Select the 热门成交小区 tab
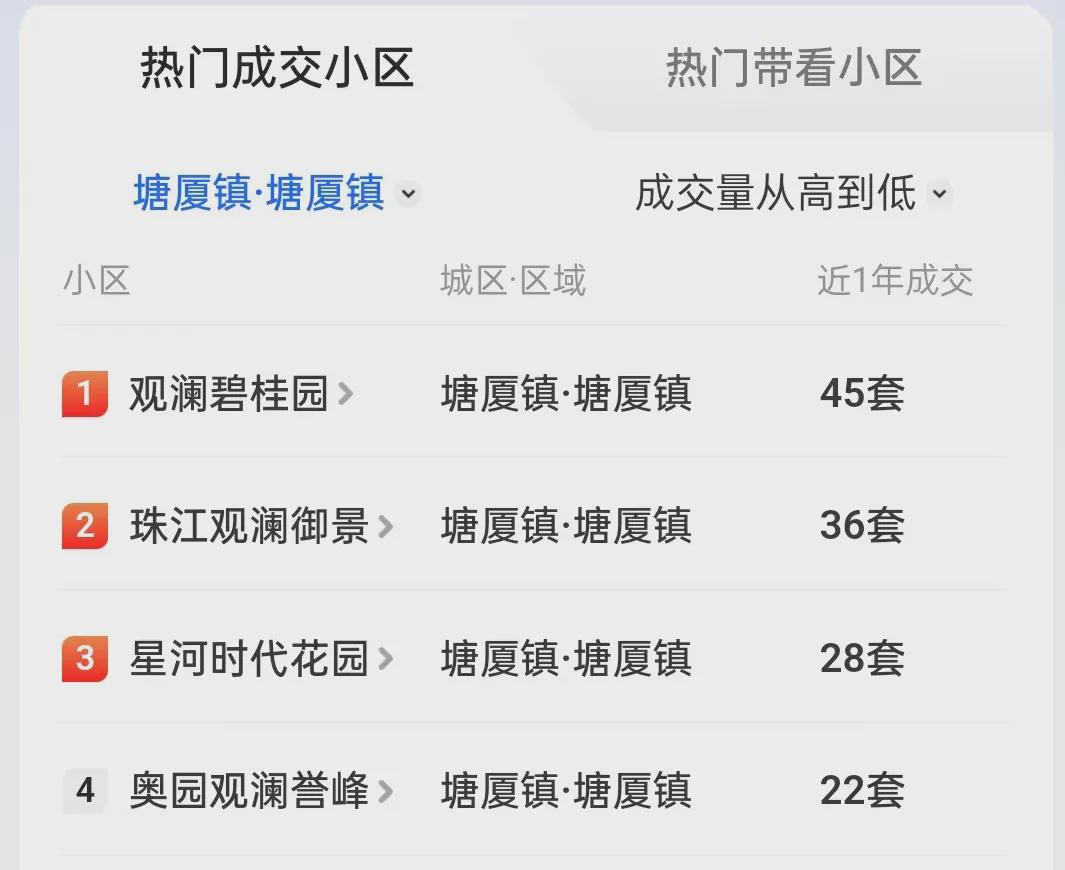This screenshot has width=1065, height=870. tap(276, 69)
